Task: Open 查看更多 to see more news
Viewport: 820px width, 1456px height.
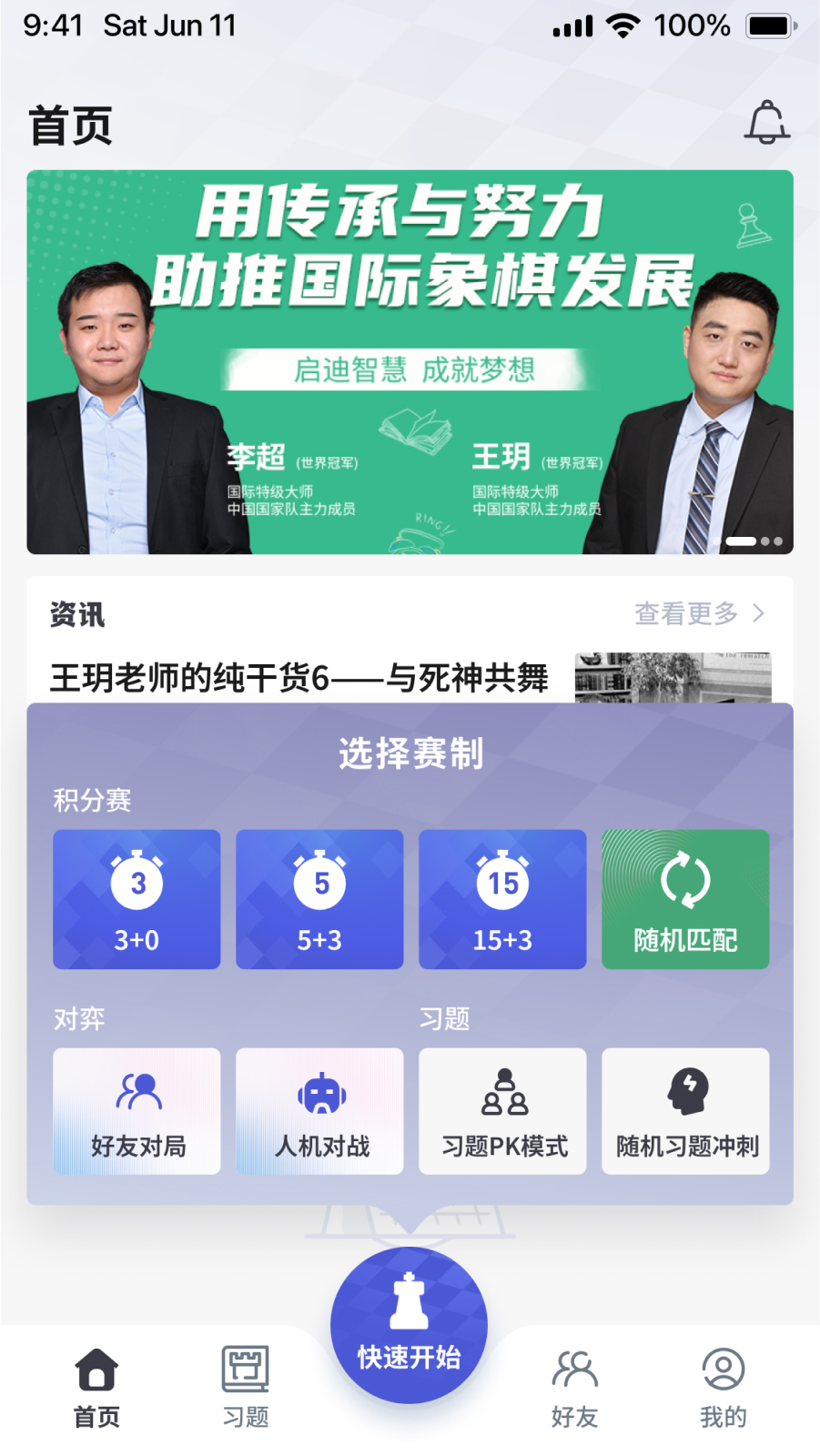Action: (x=687, y=614)
